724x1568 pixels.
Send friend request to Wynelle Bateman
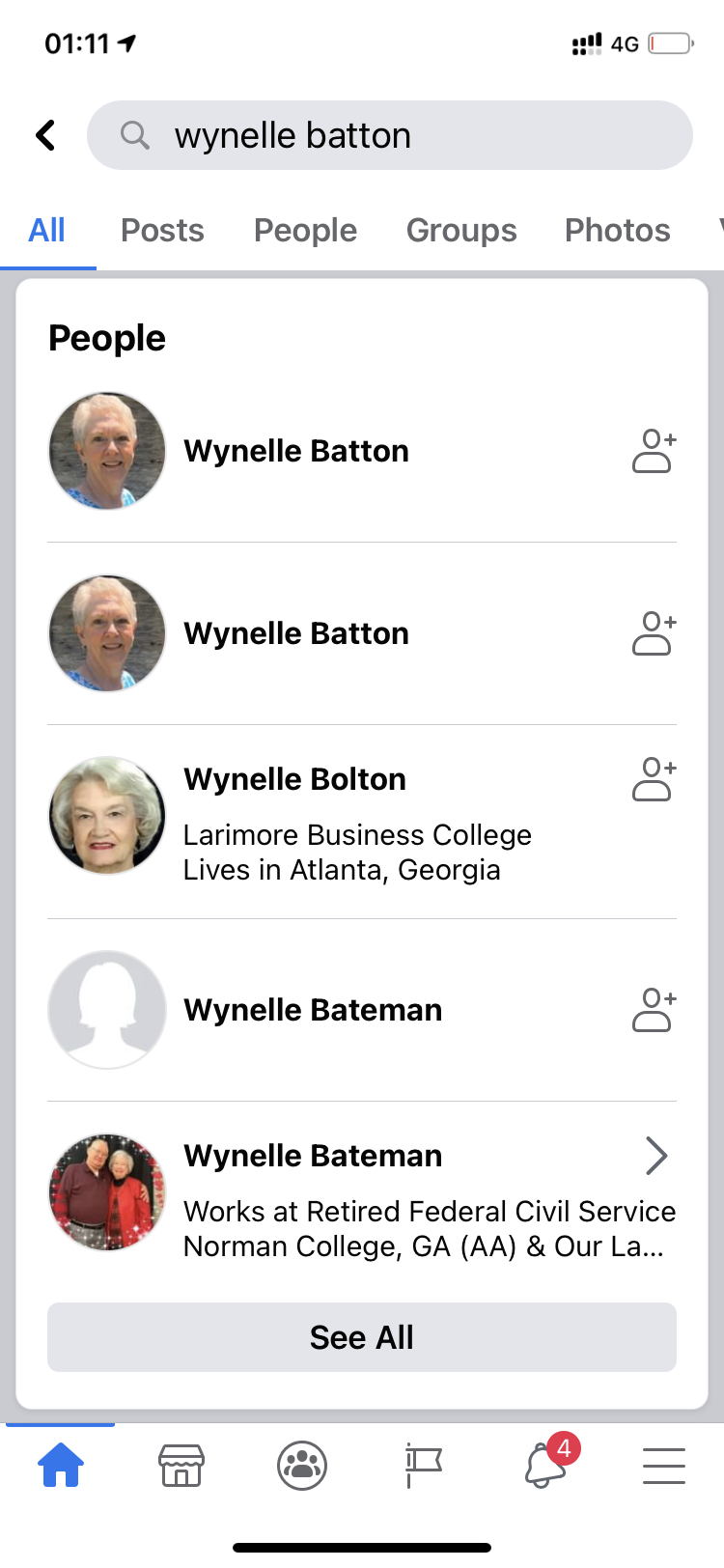click(x=654, y=1010)
